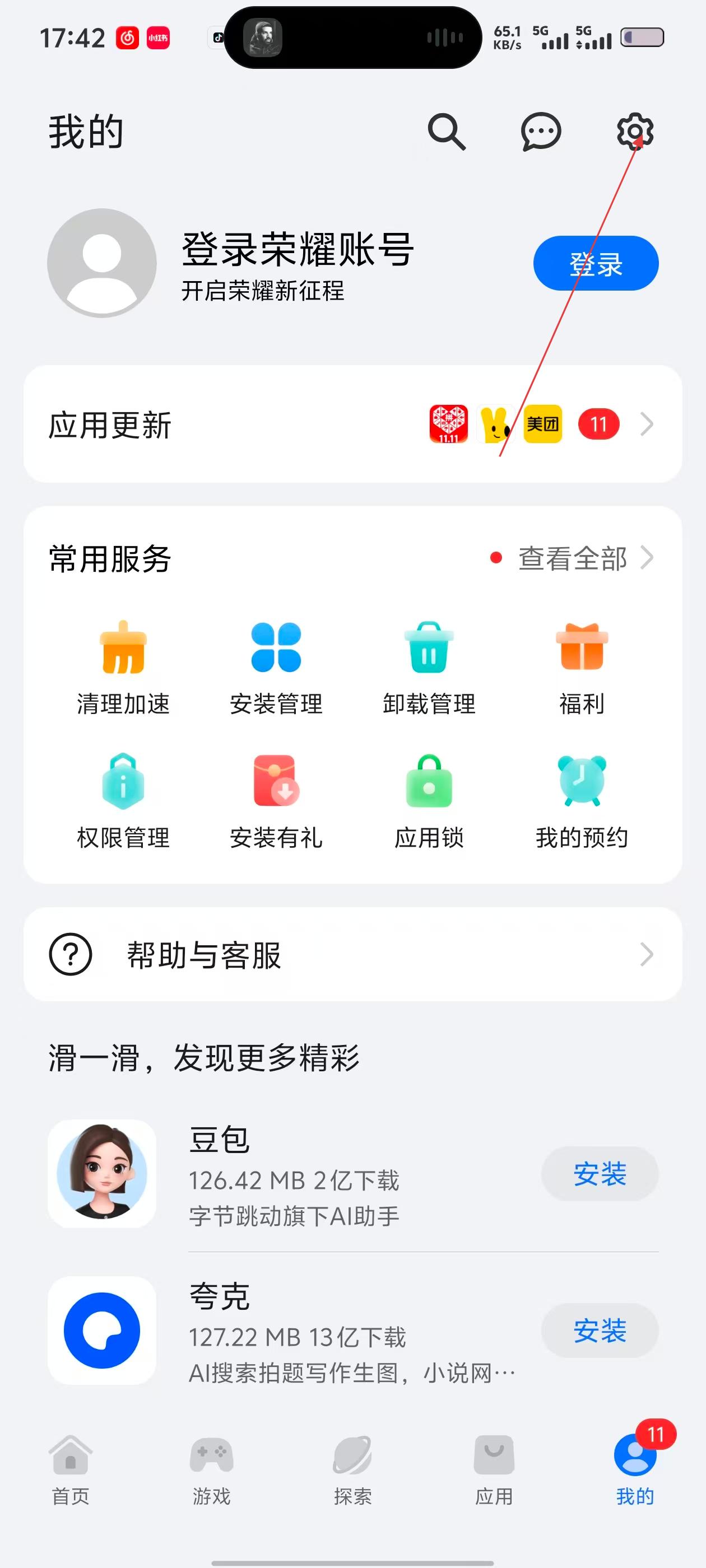Open the settings gear icon
Image resolution: width=706 pixels, height=1568 pixels.
click(x=635, y=132)
